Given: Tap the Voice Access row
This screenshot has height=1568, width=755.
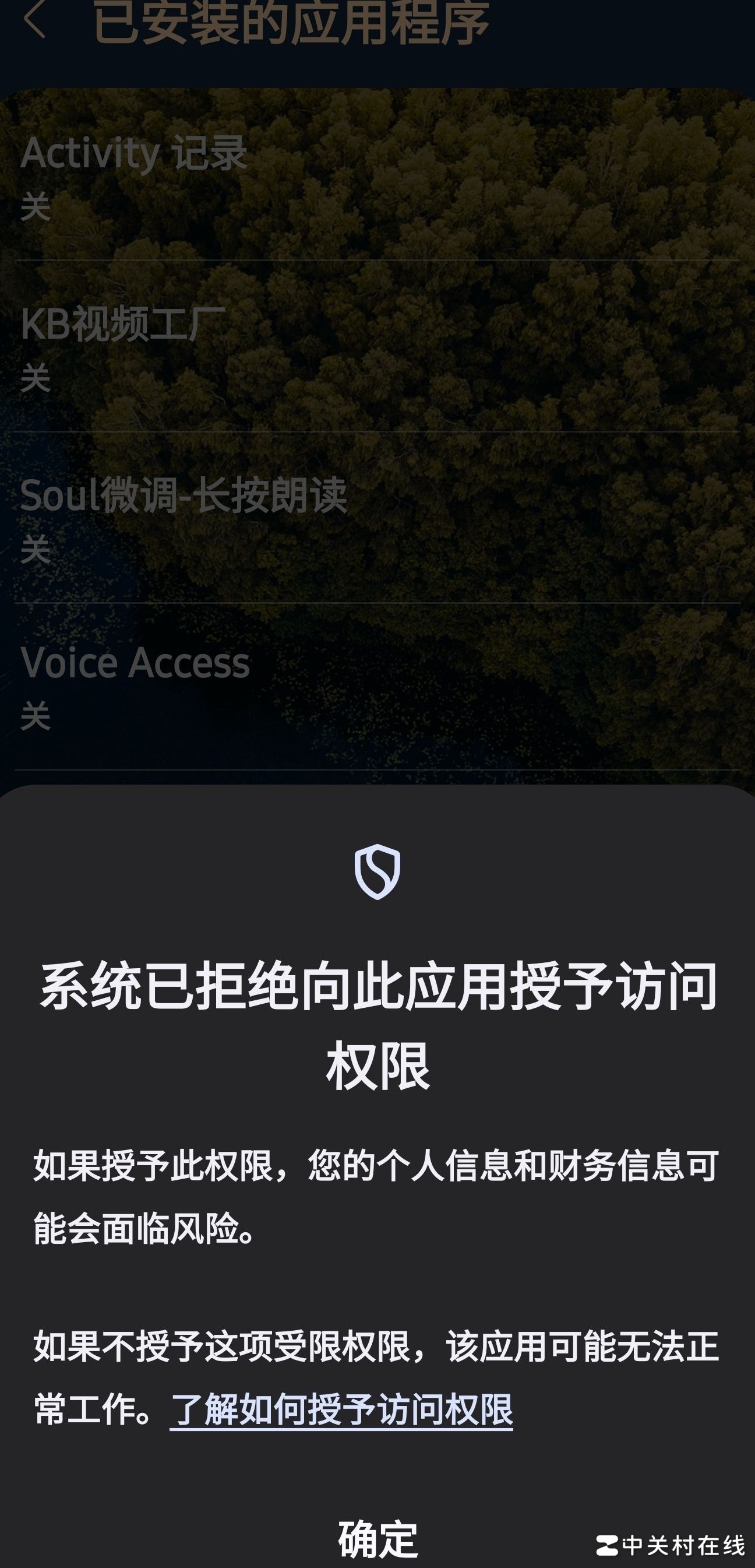Looking at the screenshot, I should tap(377, 687).
